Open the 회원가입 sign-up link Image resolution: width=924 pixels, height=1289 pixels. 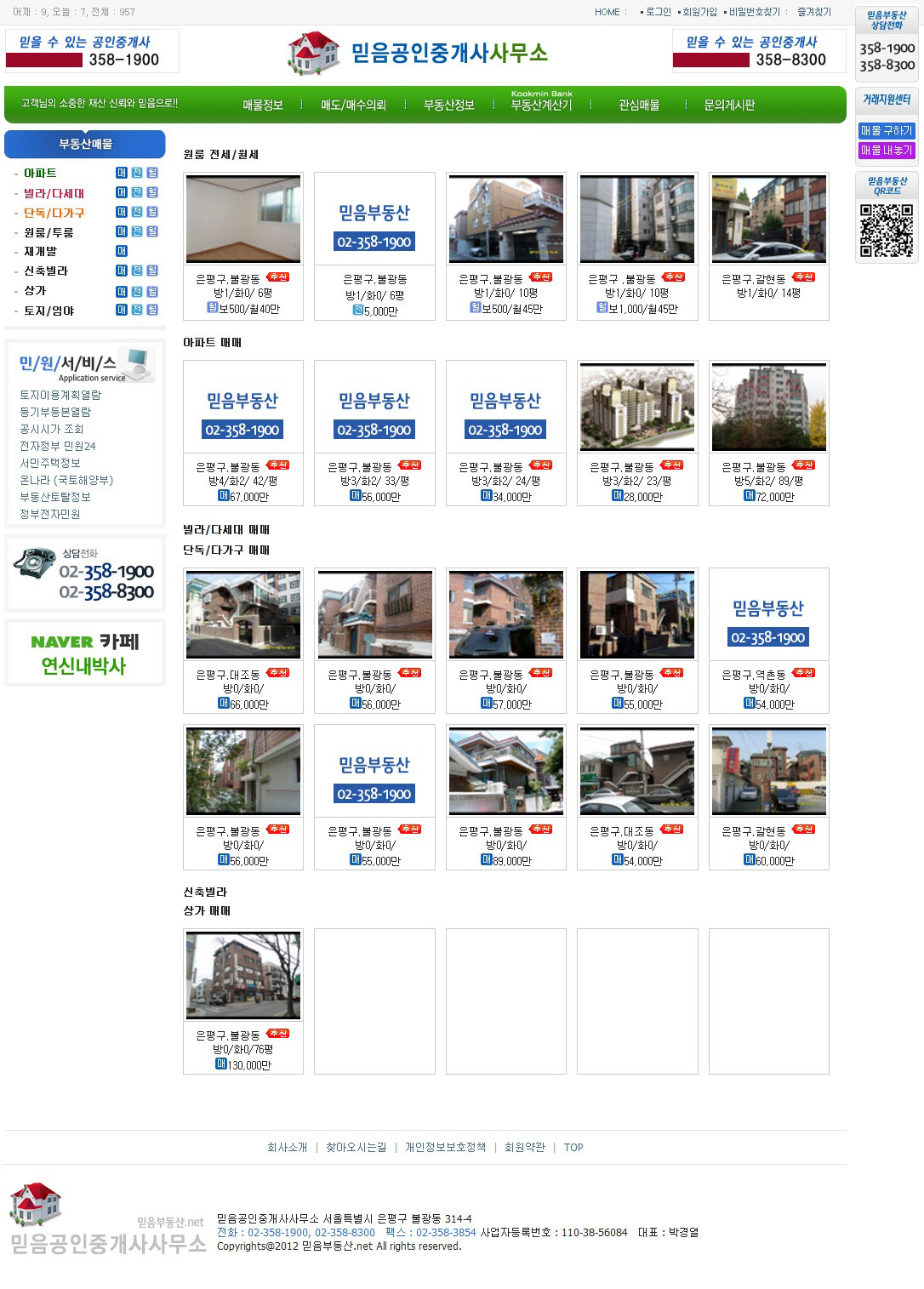tap(699, 12)
